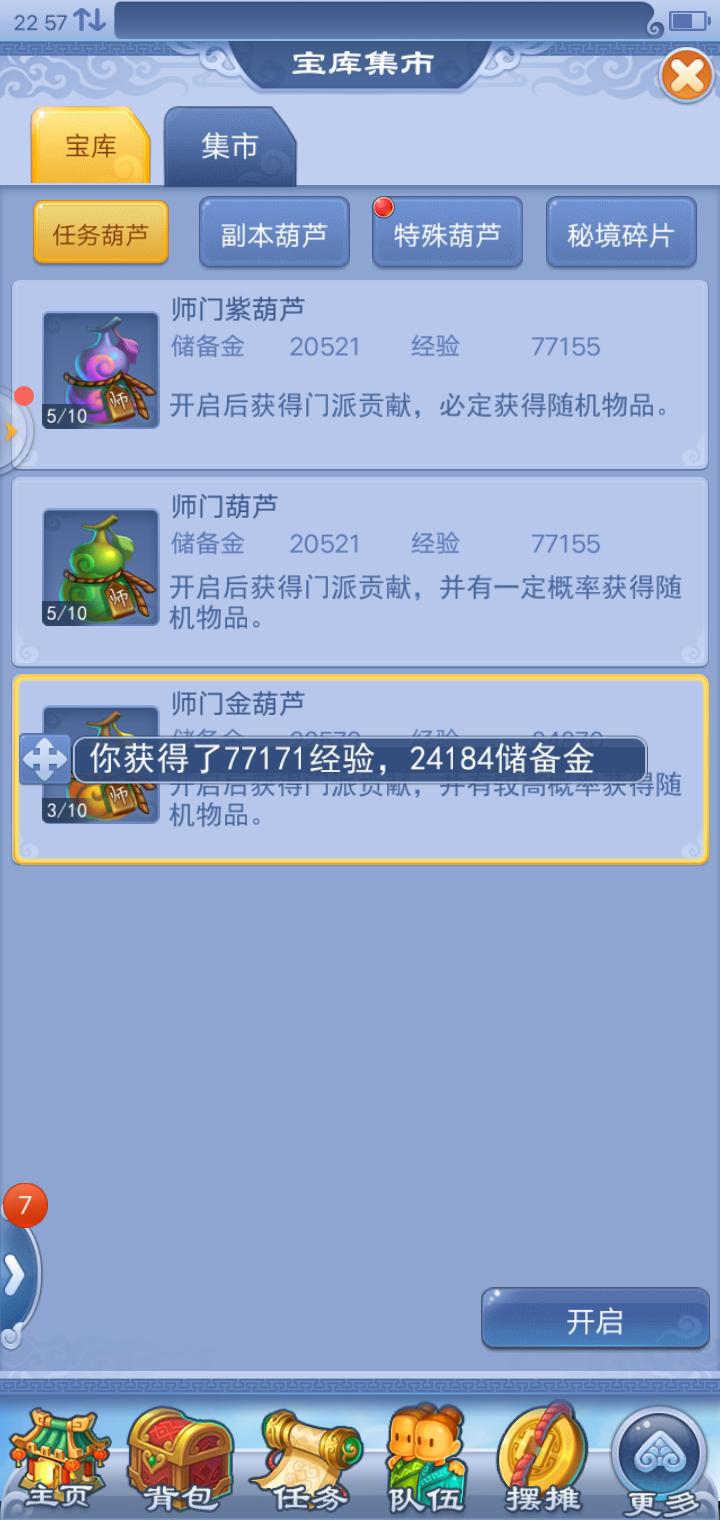The height and width of the screenshot is (1520, 720).
Task: Go to 主页 in bottom bar
Action: (x=58, y=1460)
